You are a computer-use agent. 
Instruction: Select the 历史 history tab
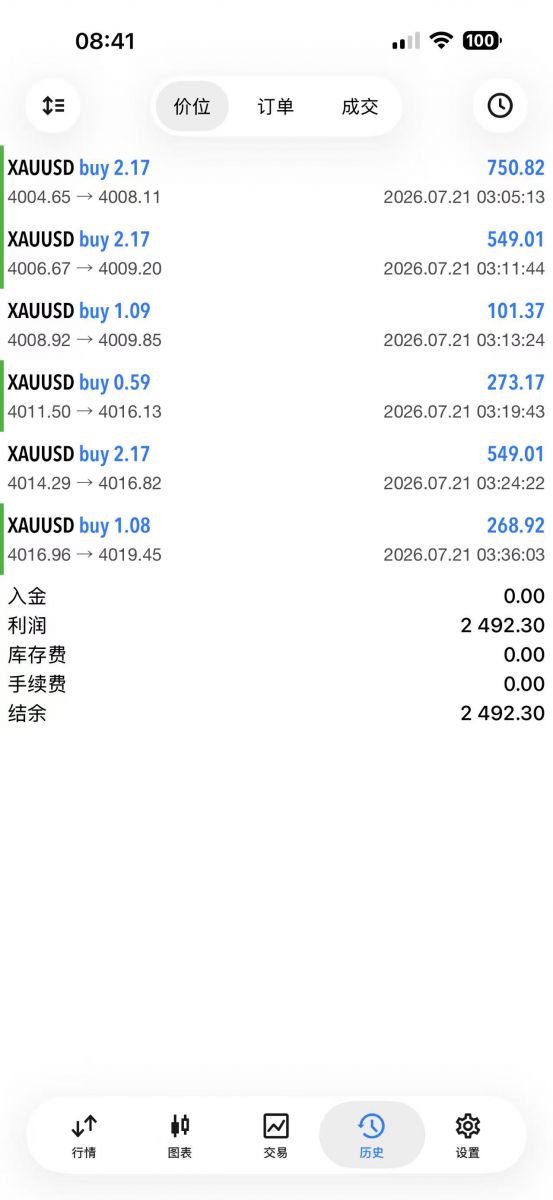click(372, 1136)
